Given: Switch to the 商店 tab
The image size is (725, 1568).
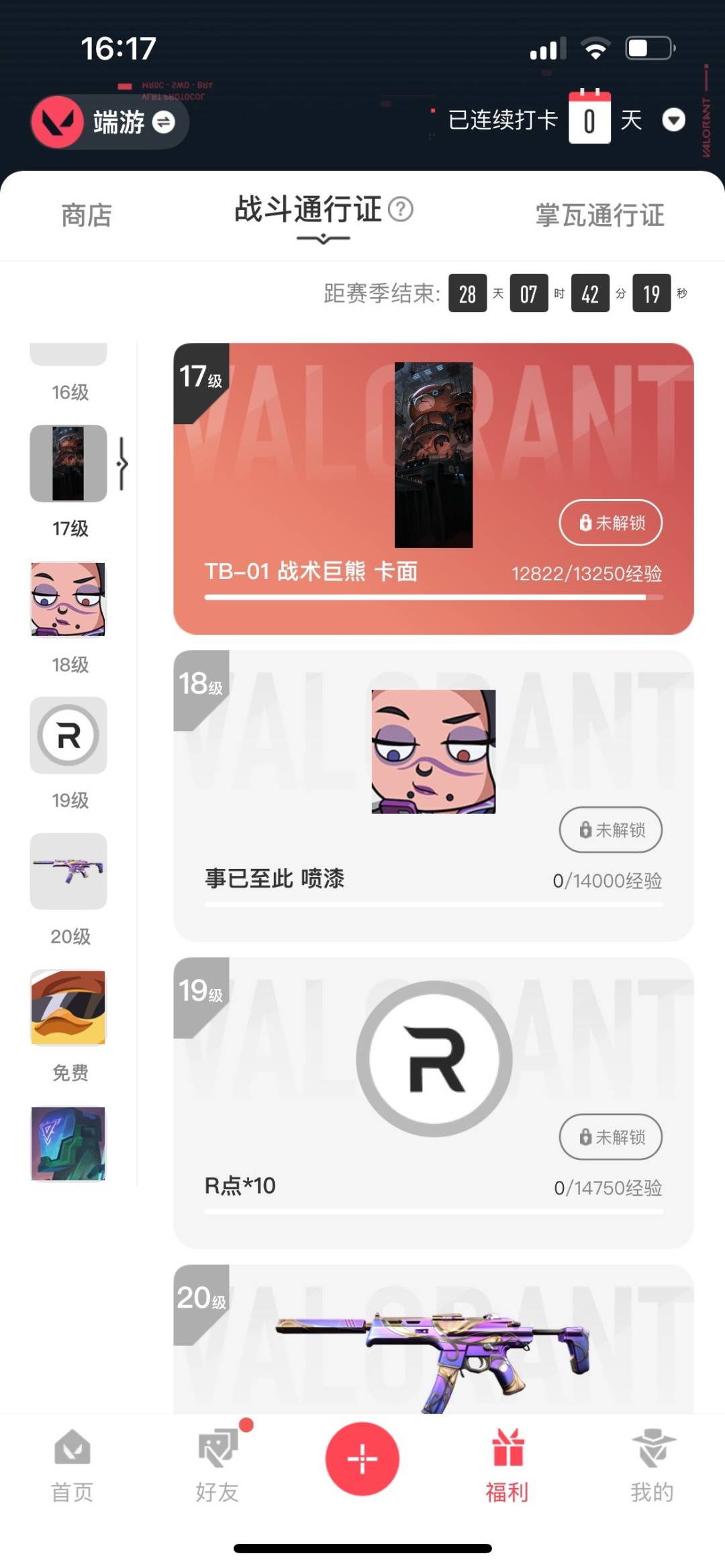Looking at the screenshot, I should click(87, 215).
